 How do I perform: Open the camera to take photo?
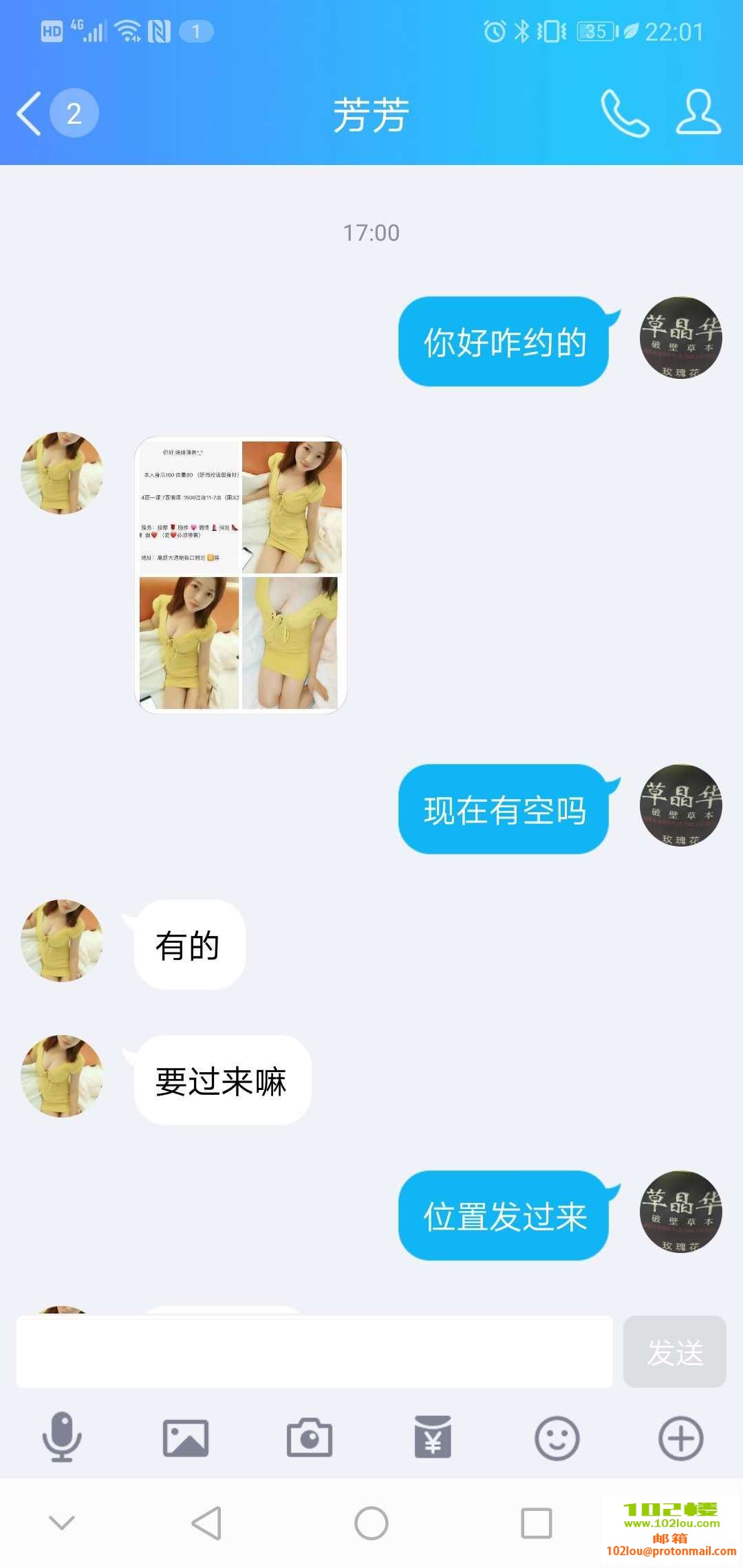310,1437
